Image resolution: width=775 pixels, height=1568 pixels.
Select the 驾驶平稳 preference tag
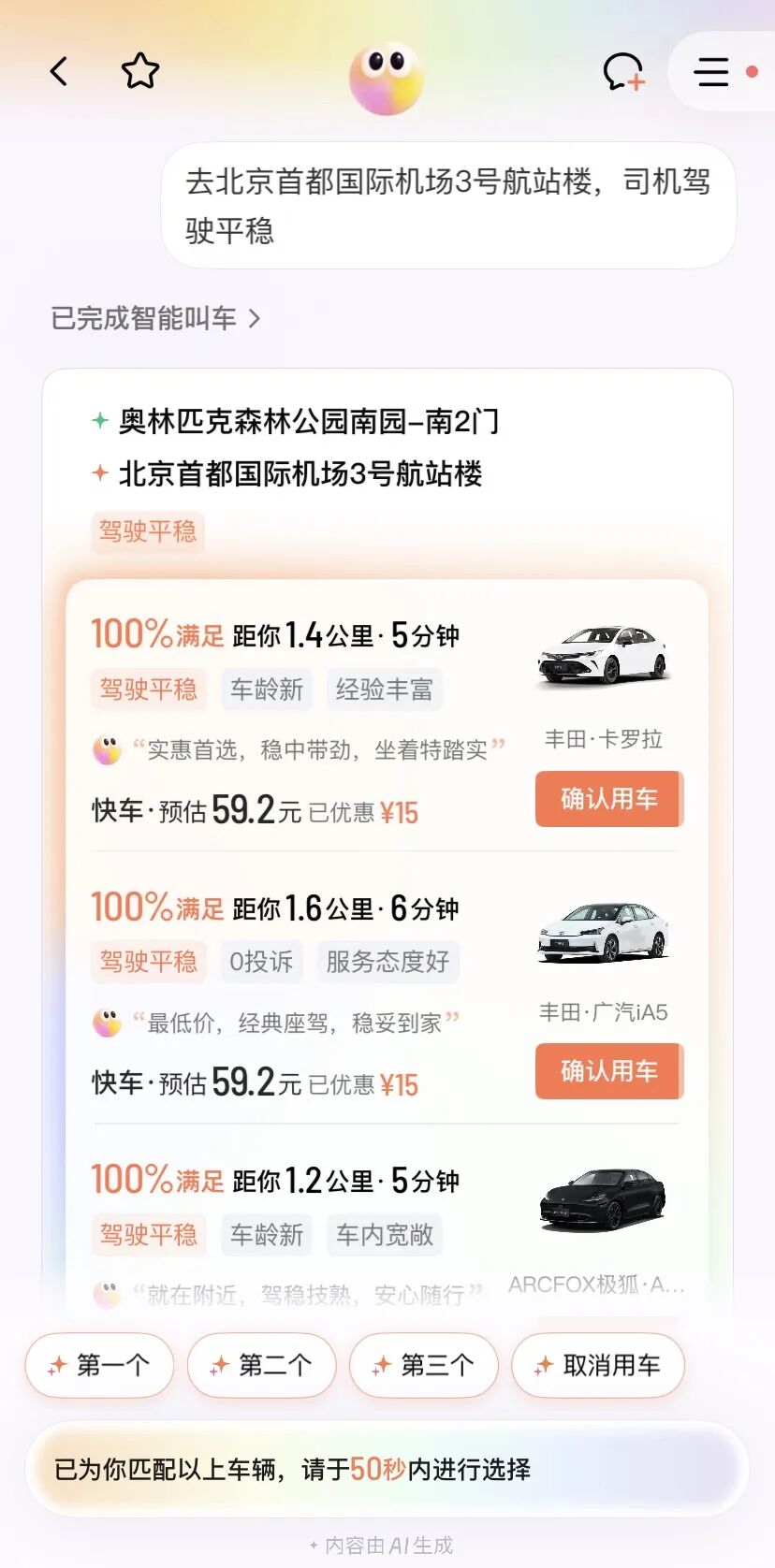pyautogui.click(x=146, y=532)
